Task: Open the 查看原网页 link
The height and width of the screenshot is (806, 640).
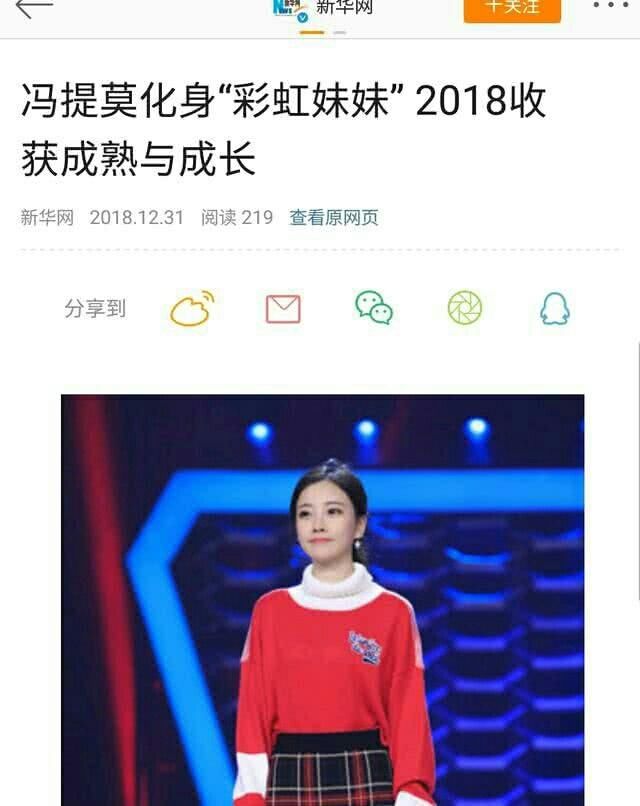Action: (334, 217)
